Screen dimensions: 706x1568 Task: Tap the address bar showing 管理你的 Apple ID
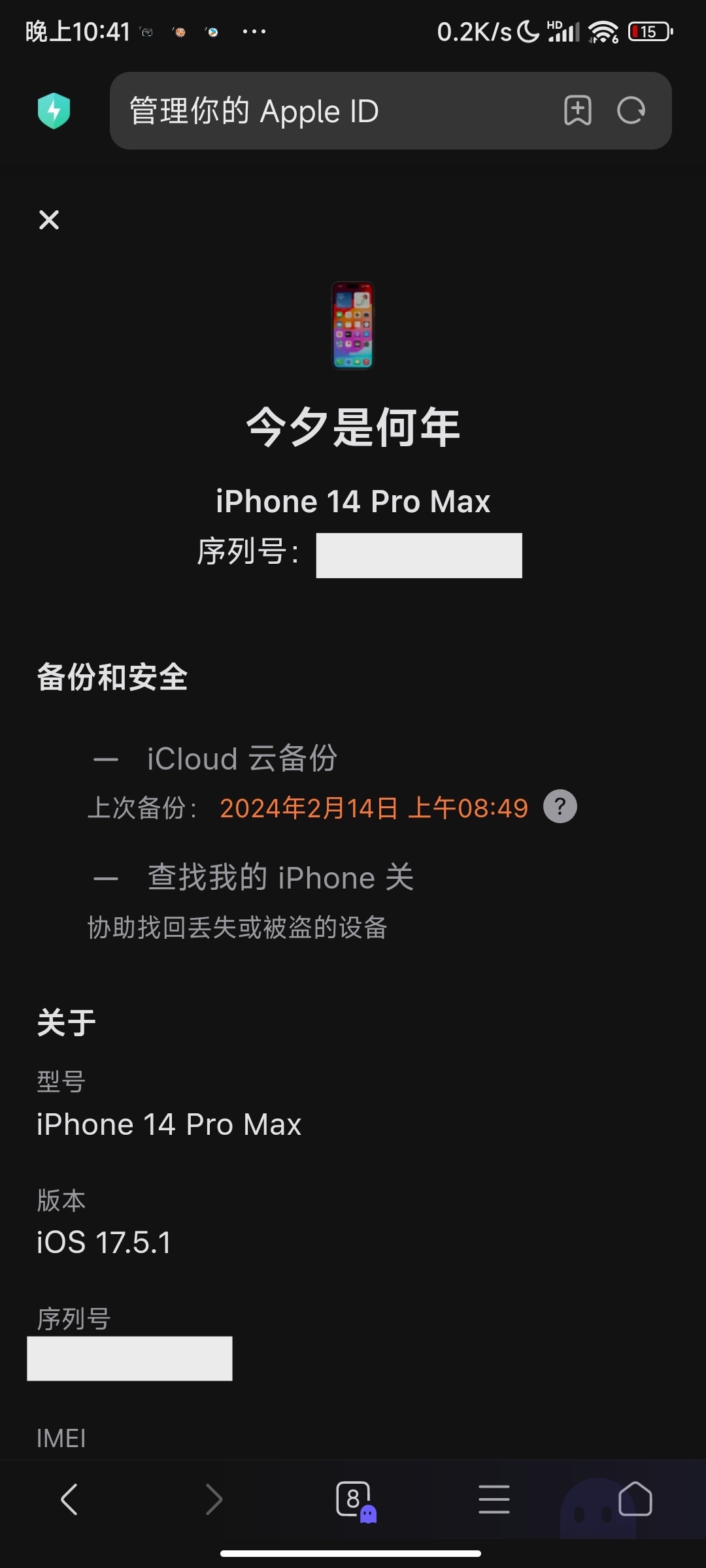pos(327,111)
